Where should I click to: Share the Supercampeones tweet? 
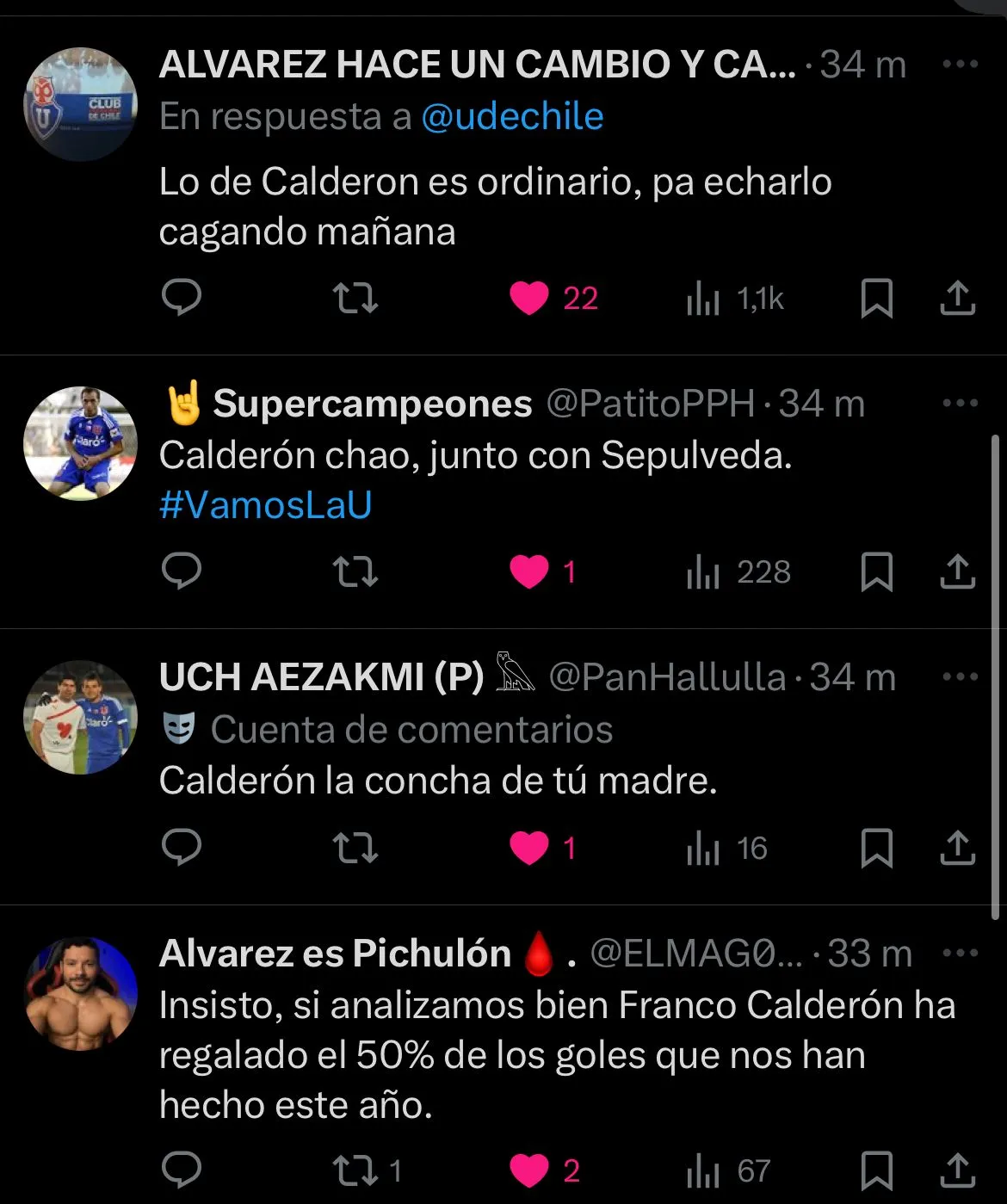(x=957, y=571)
